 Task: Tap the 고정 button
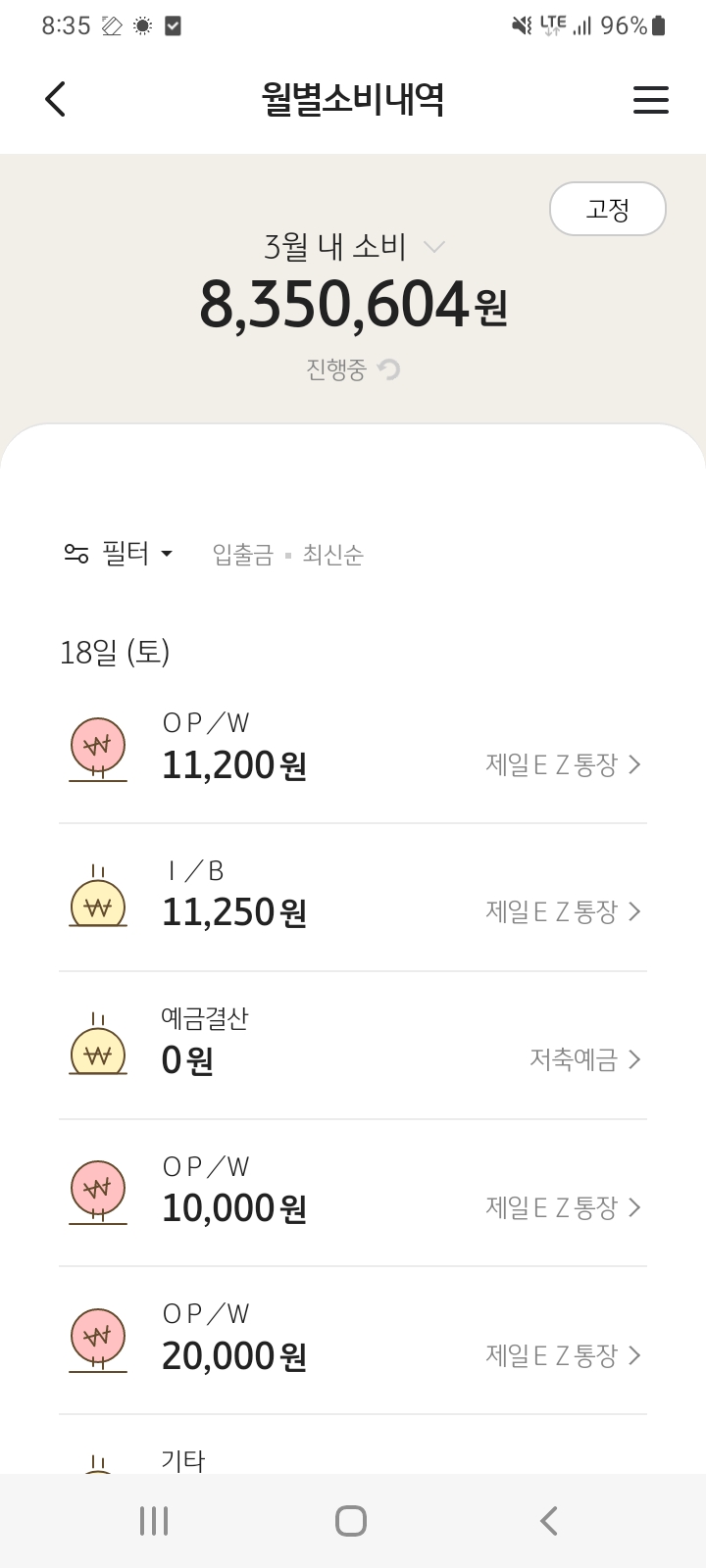[607, 209]
